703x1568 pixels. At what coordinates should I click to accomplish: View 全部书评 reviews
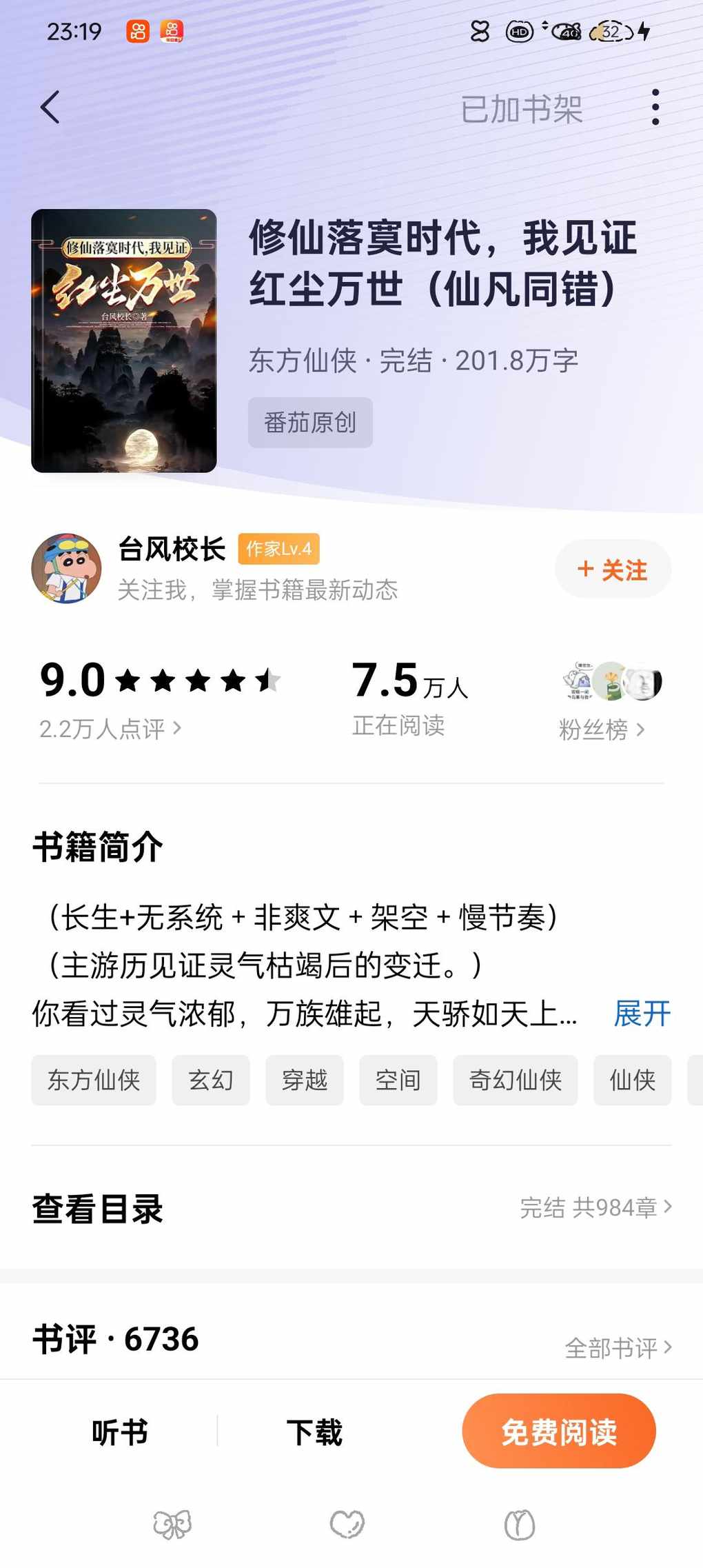pyautogui.click(x=618, y=1347)
